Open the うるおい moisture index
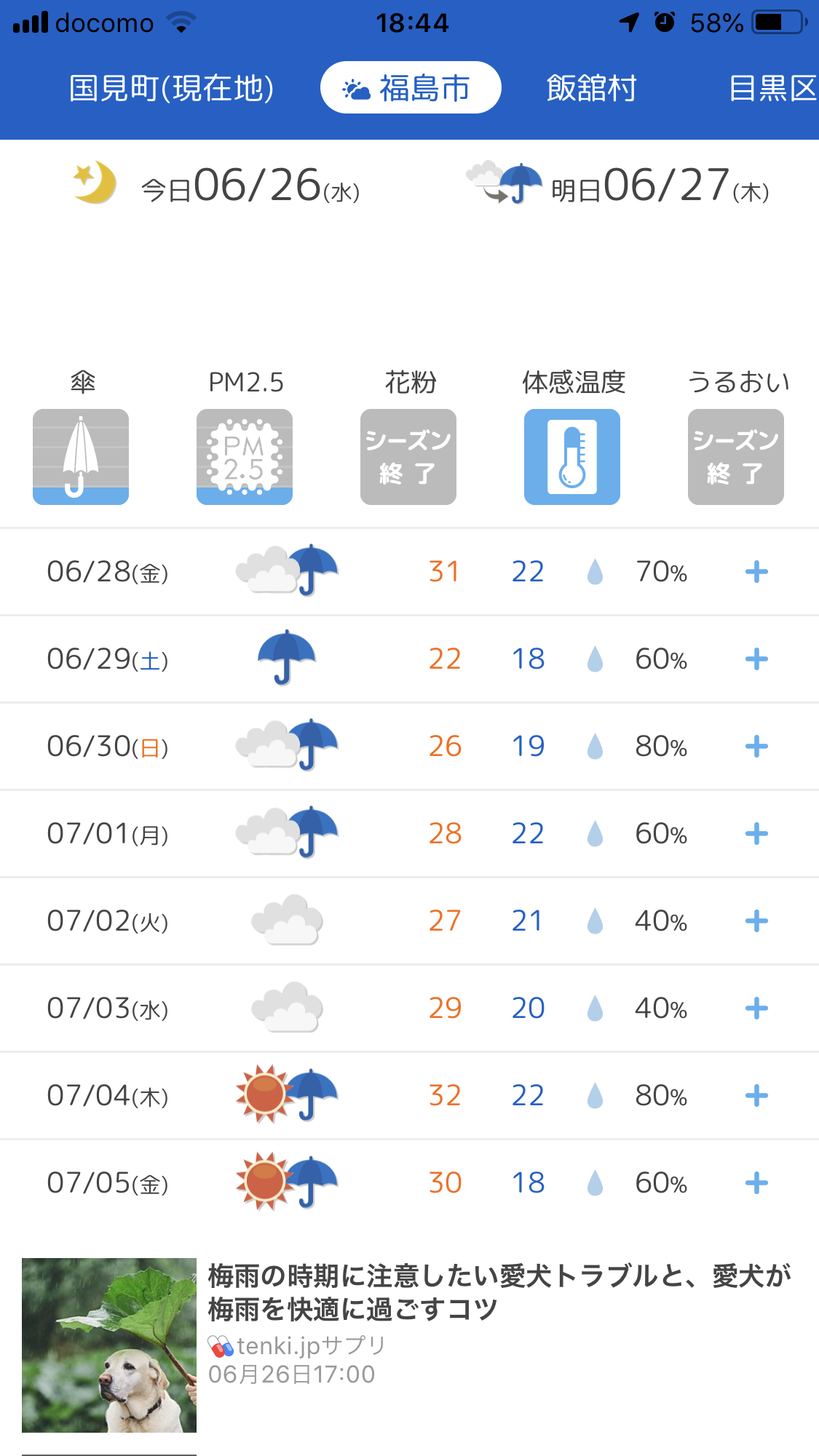This screenshot has height=1456, width=819. click(x=736, y=456)
